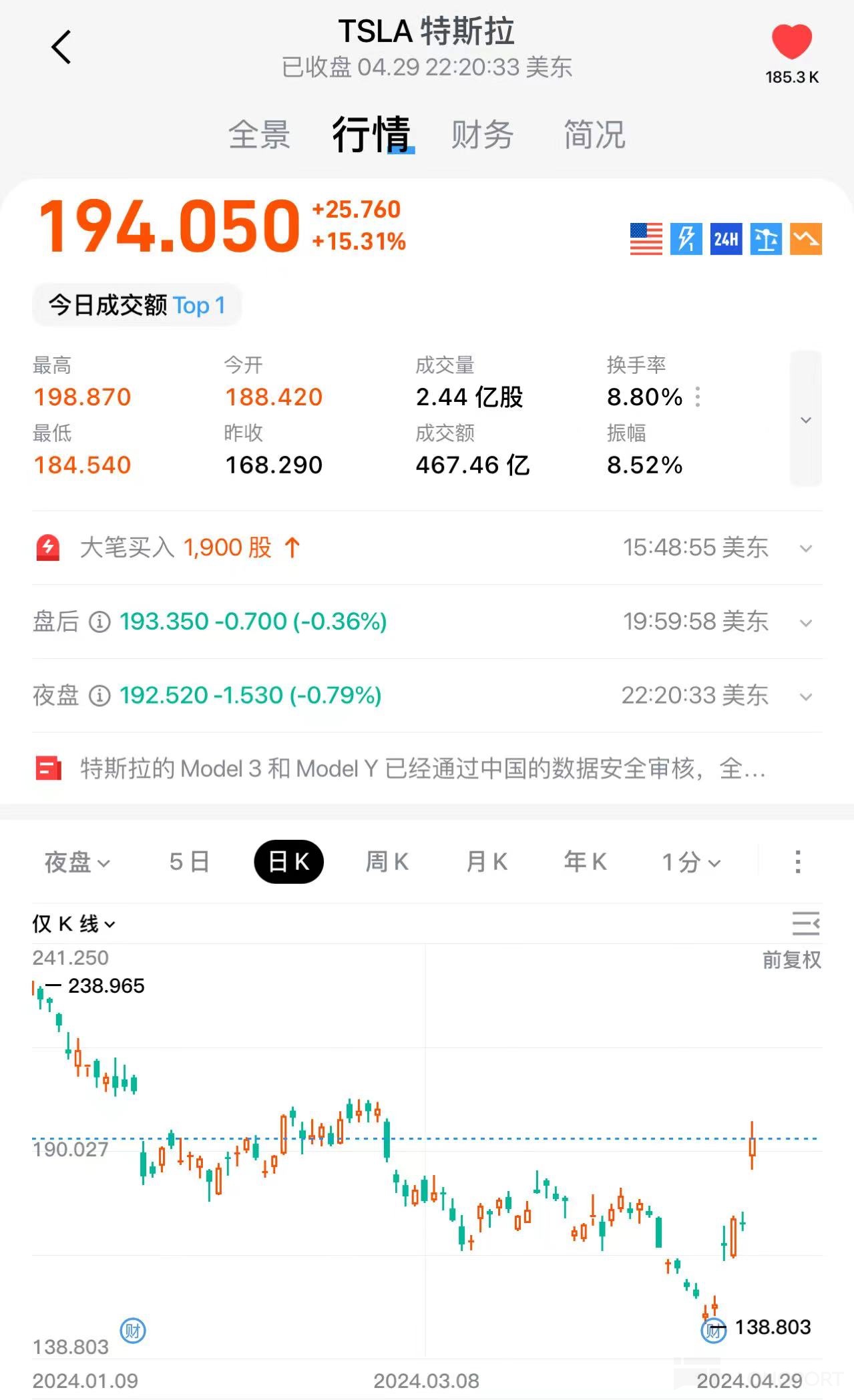Screen dimensions: 854x1400
Task: Expand the 大笔买入 row
Action: point(806,548)
